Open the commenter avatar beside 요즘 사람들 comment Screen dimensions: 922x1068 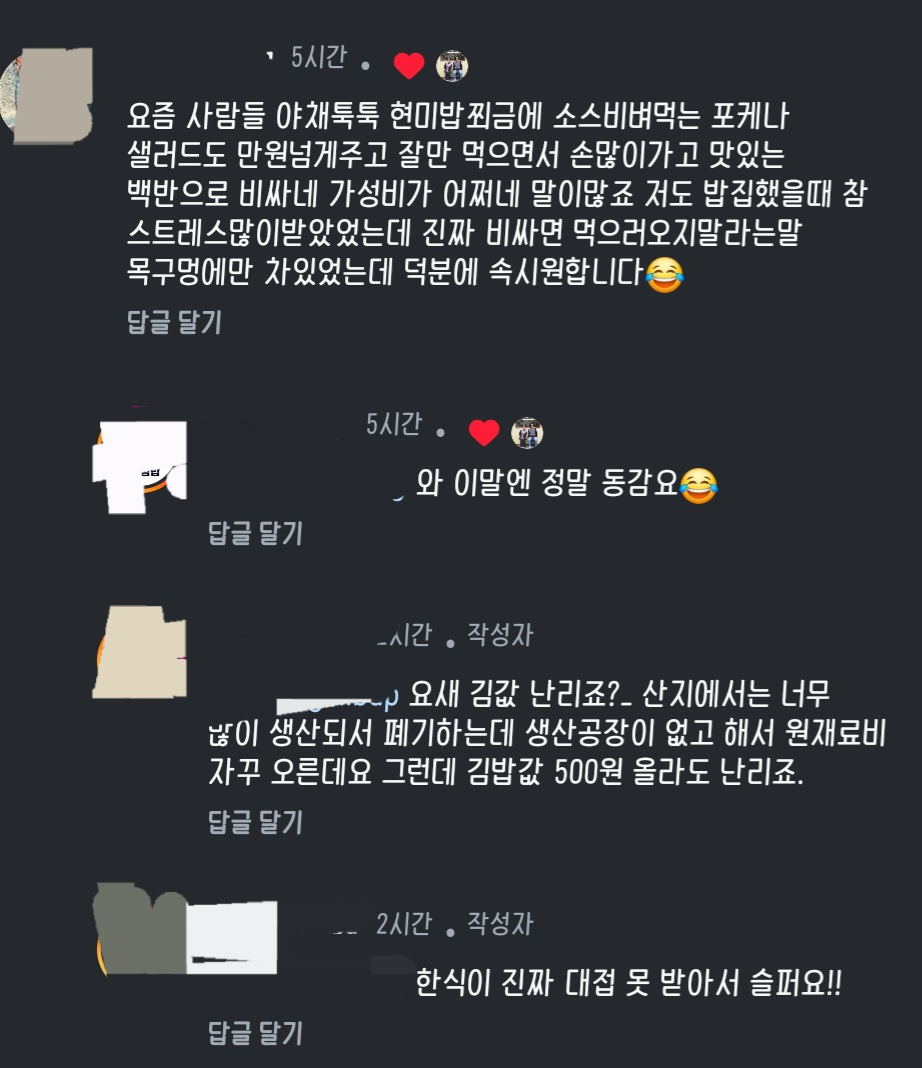(46, 95)
